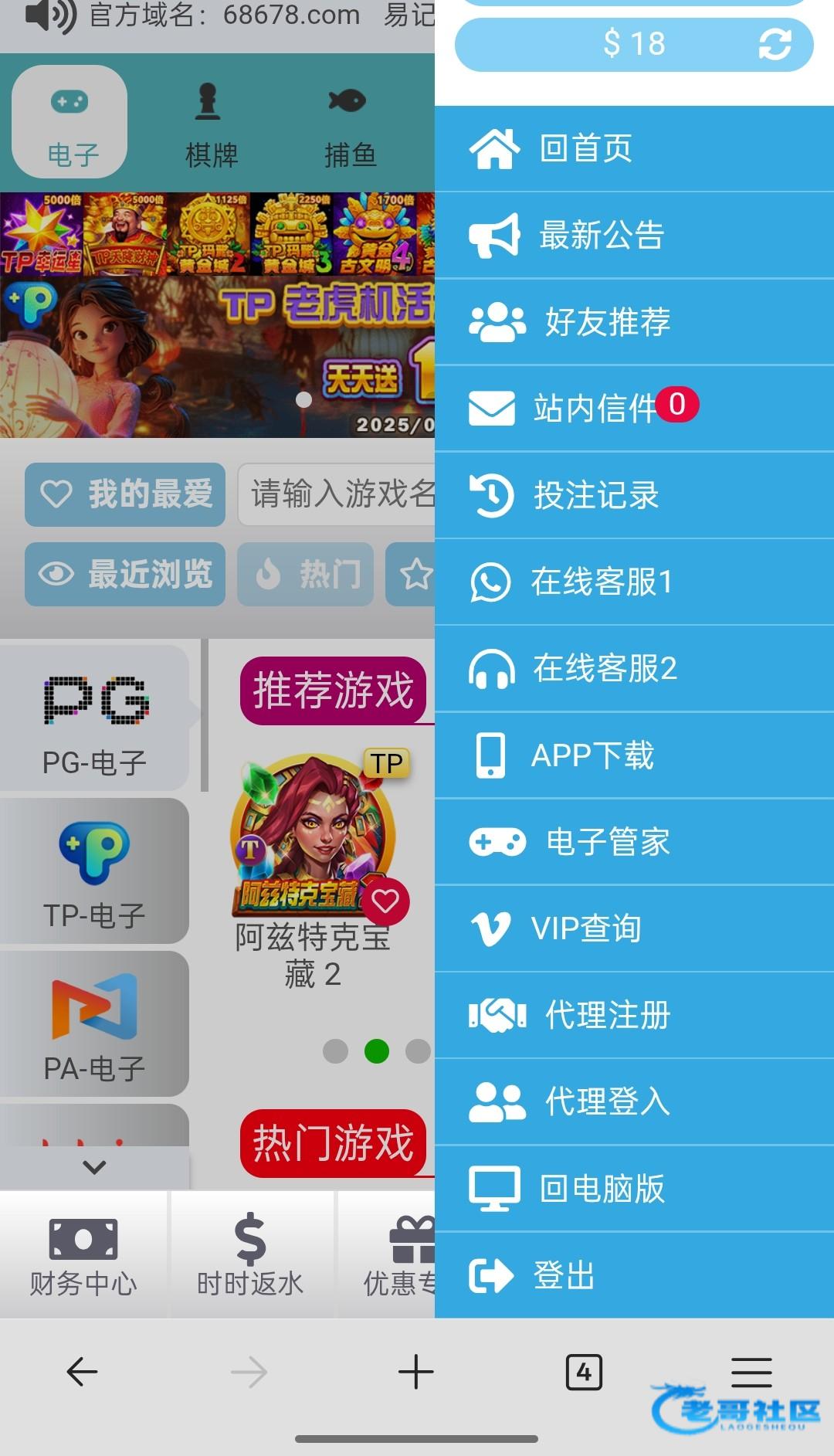The image size is (834, 1456).
Task: Favorite the 阿兹特克宝藏 2 game
Action: coord(385,901)
